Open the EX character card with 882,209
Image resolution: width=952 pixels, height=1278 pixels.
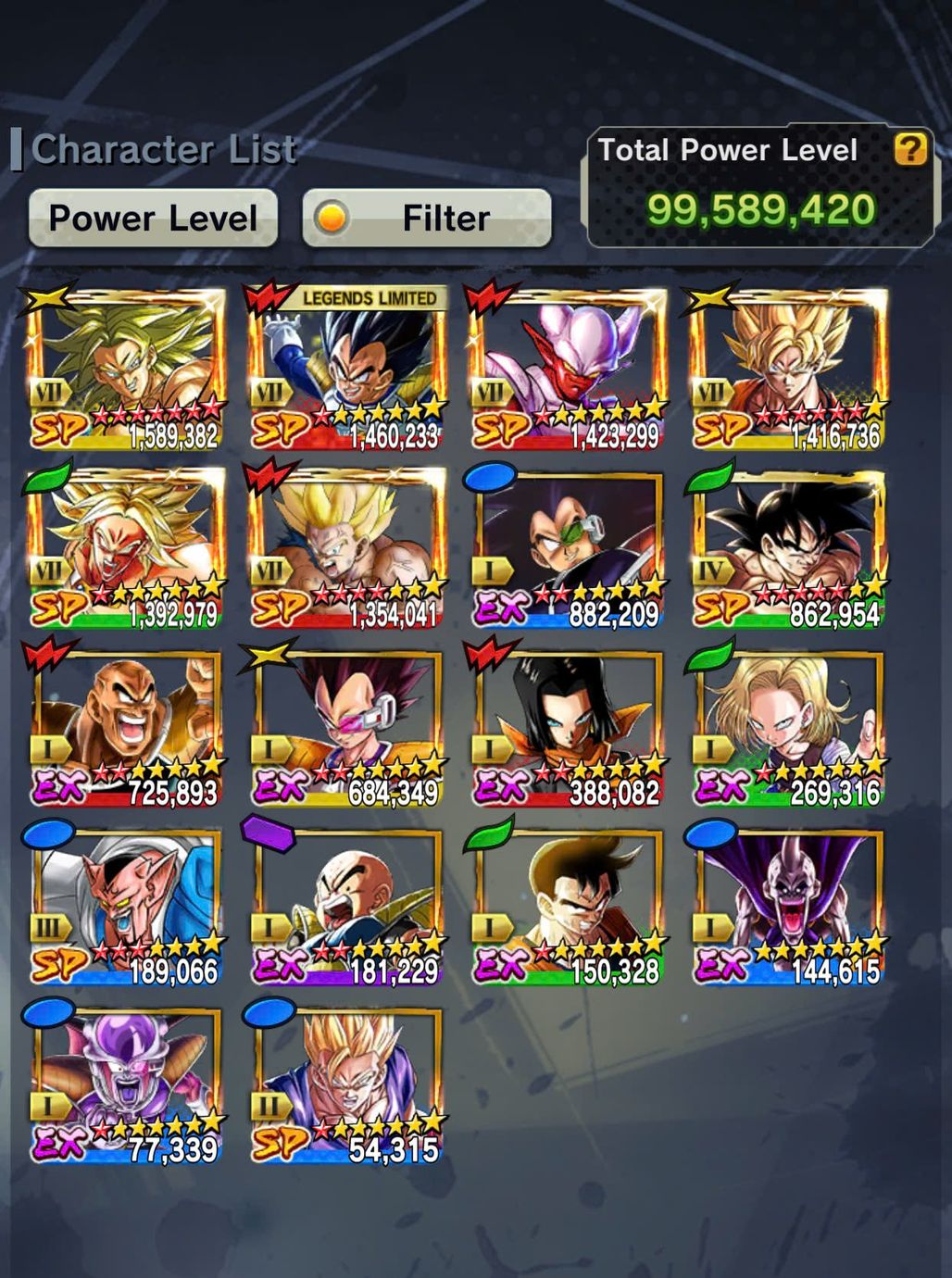[x=568, y=549]
